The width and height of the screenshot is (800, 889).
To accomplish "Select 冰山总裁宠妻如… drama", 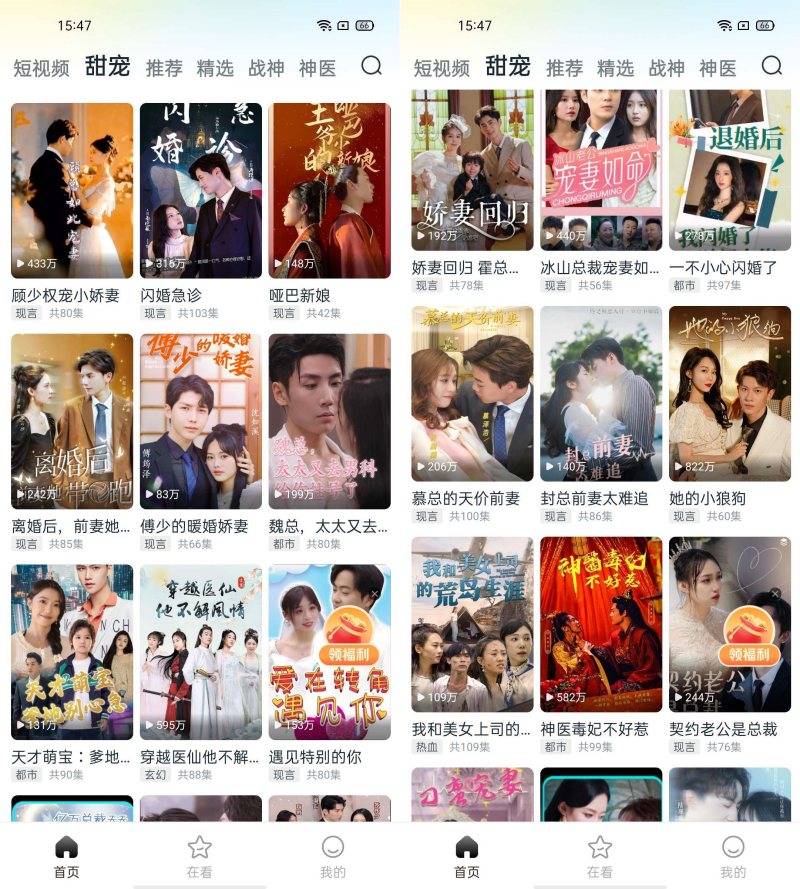I will tap(601, 170).
